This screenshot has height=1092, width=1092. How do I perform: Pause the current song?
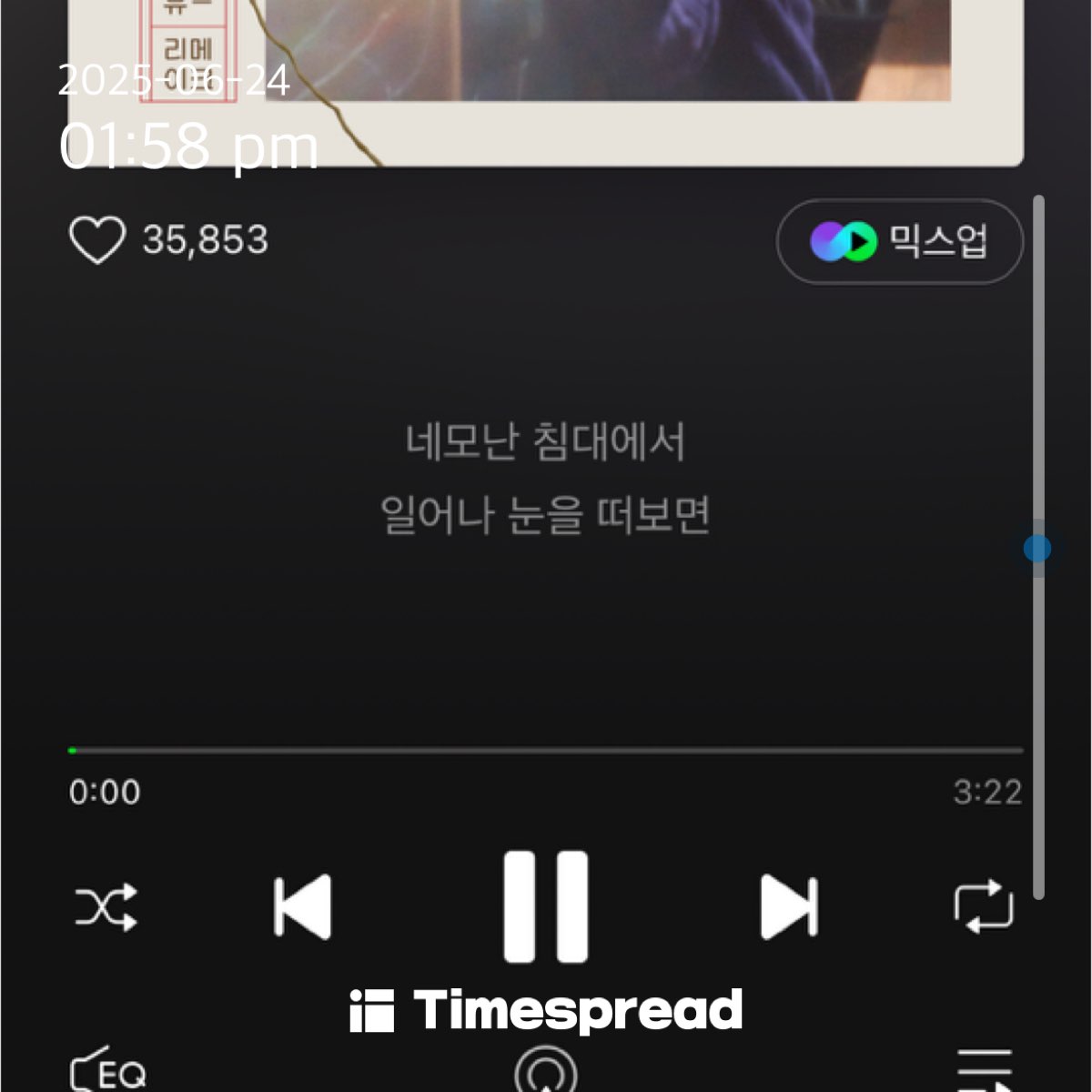[546, 906]
